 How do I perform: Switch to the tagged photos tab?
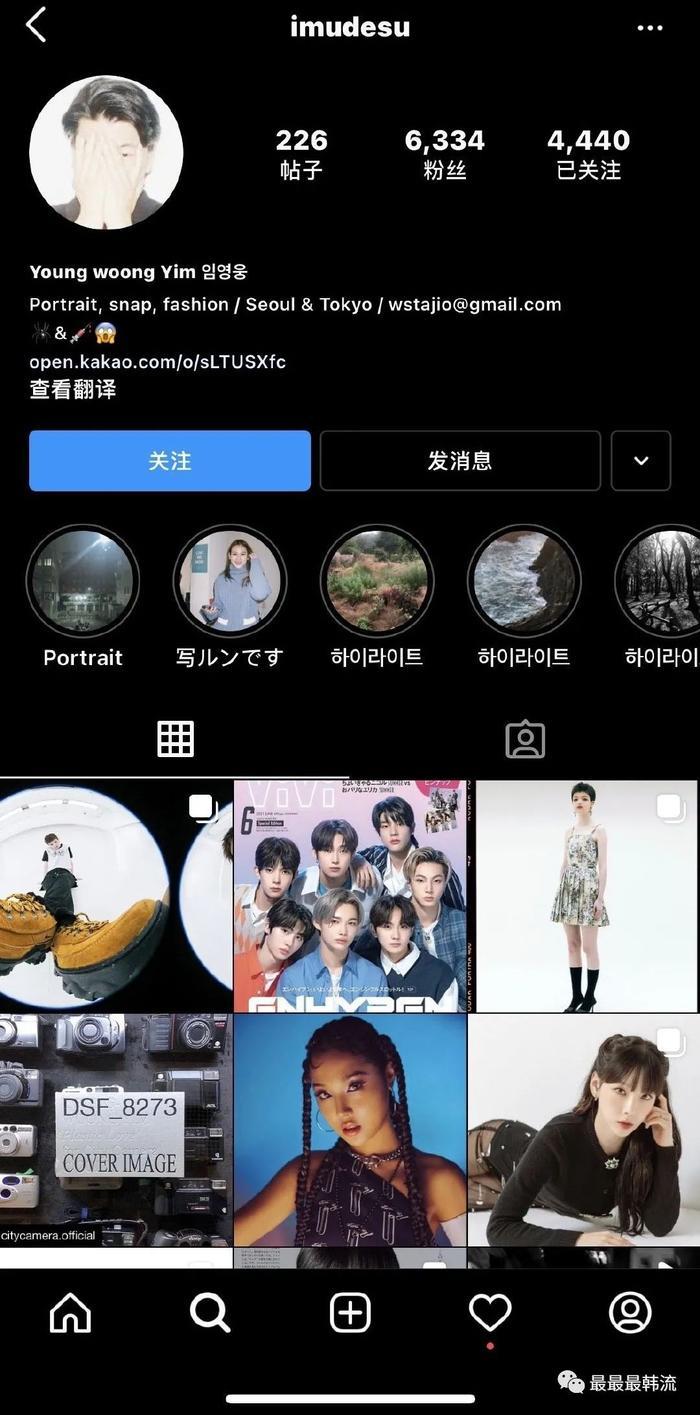(525, 739)
